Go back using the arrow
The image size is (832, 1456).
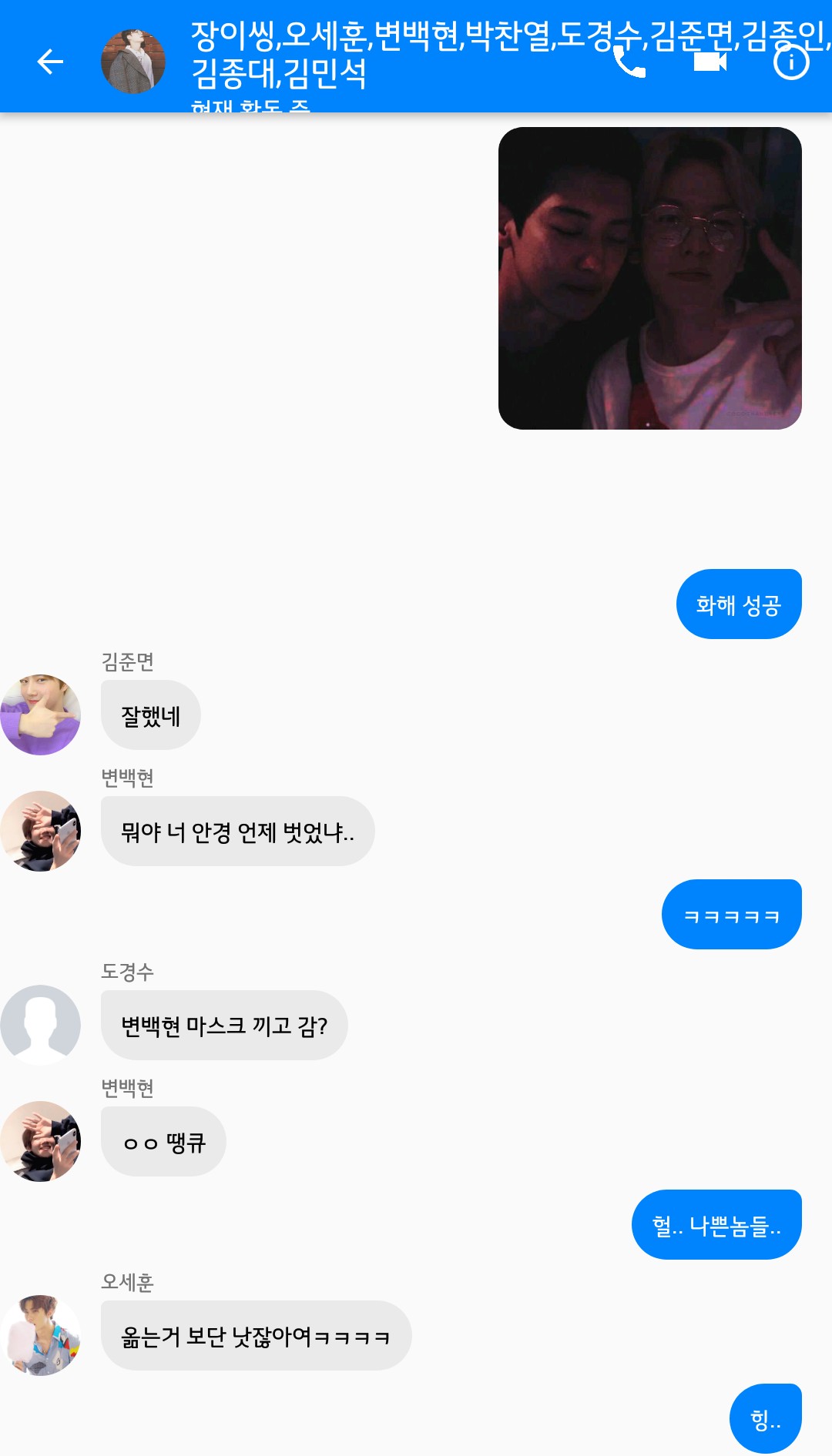[50, 62]
